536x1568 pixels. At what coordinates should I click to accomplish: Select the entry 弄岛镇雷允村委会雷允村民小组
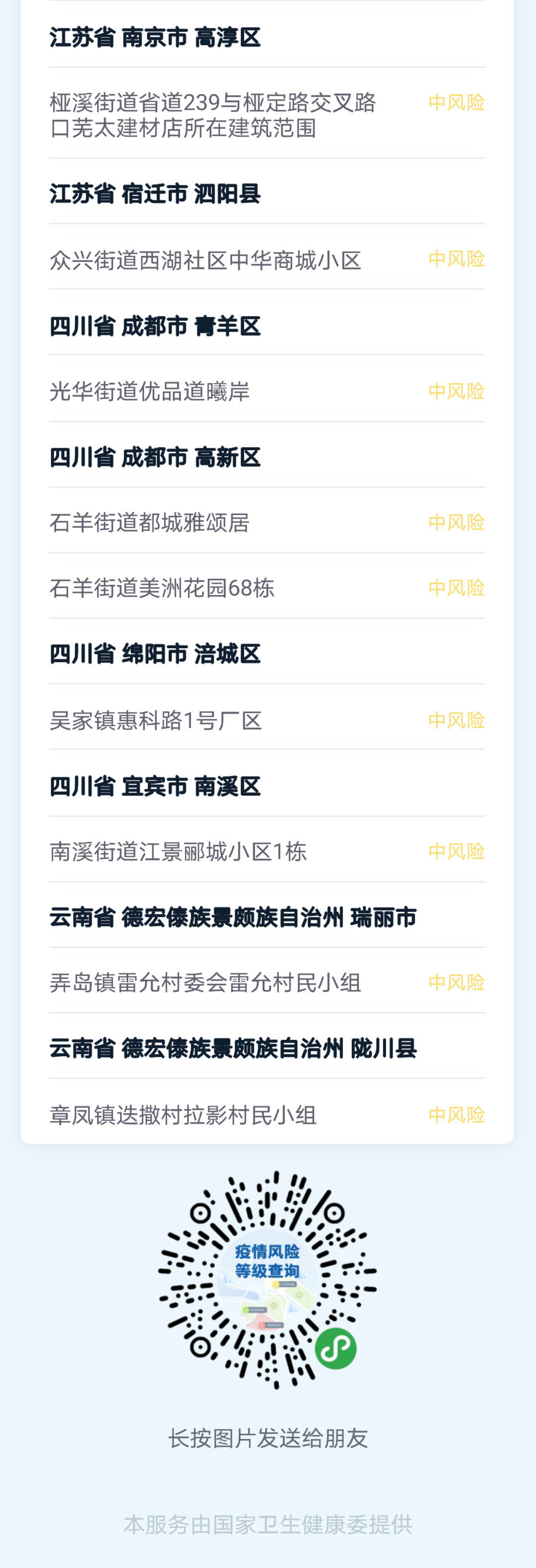(x=205, y=982)
